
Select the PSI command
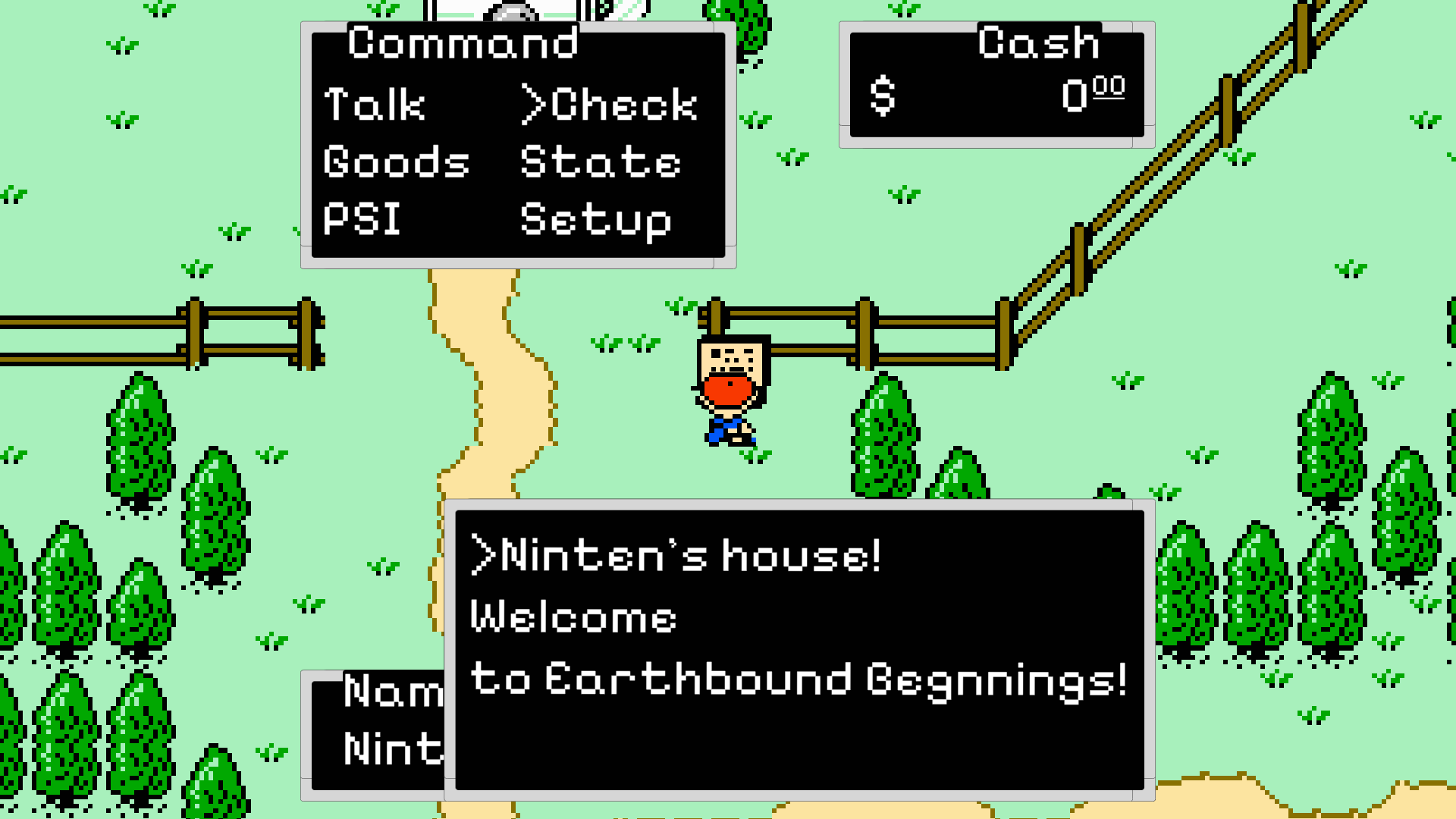click(x=362, y=220)
